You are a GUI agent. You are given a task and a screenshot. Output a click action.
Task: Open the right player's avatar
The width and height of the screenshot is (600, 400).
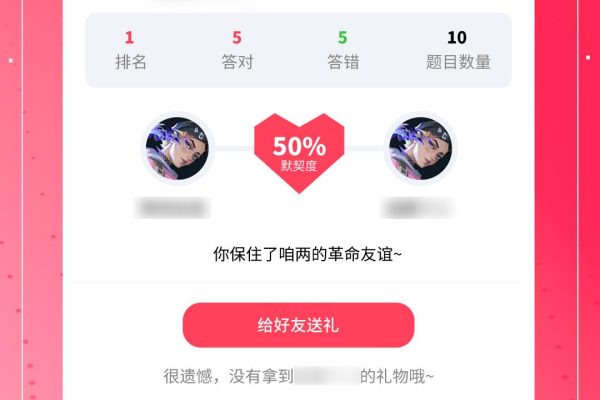pos(419,148)
